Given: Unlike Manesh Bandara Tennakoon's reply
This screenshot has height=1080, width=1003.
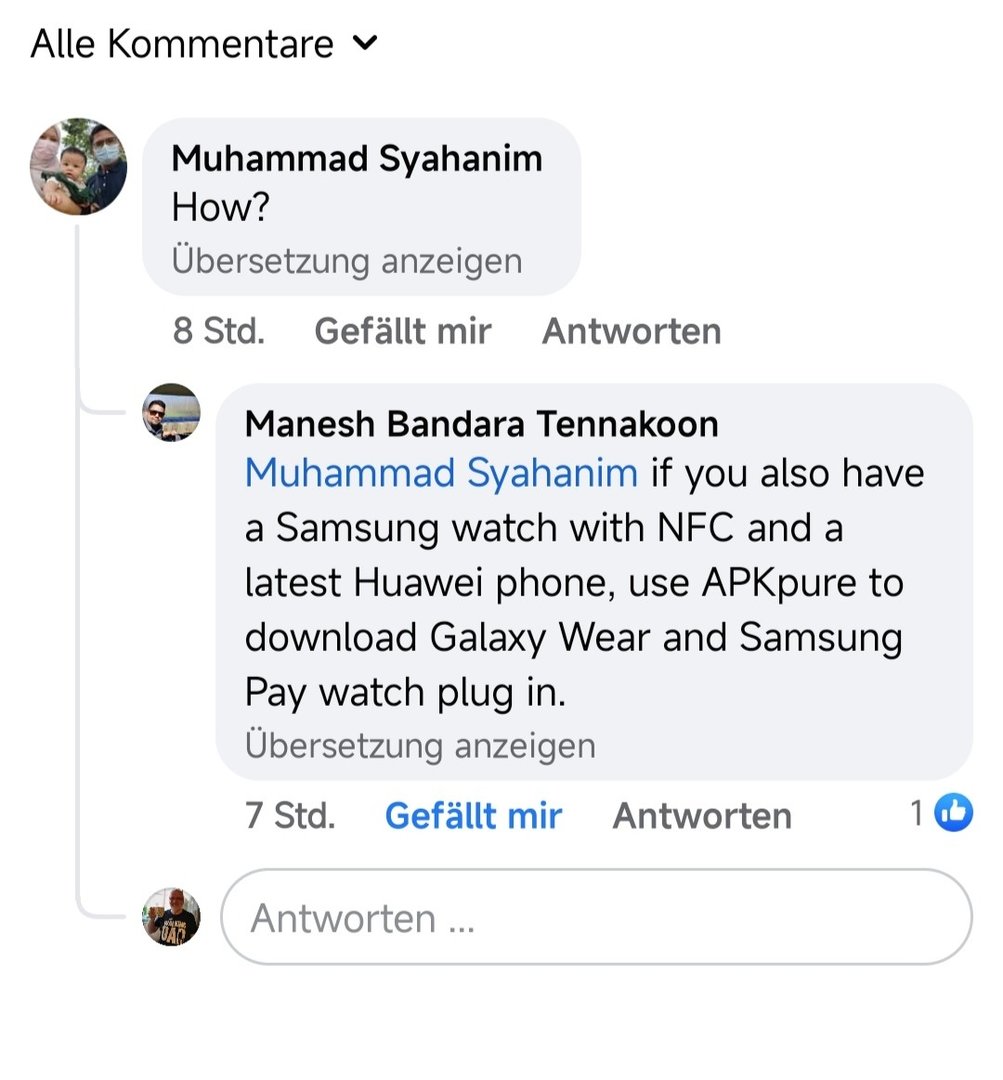Looking at the screenshot, I should pos(473,816).
